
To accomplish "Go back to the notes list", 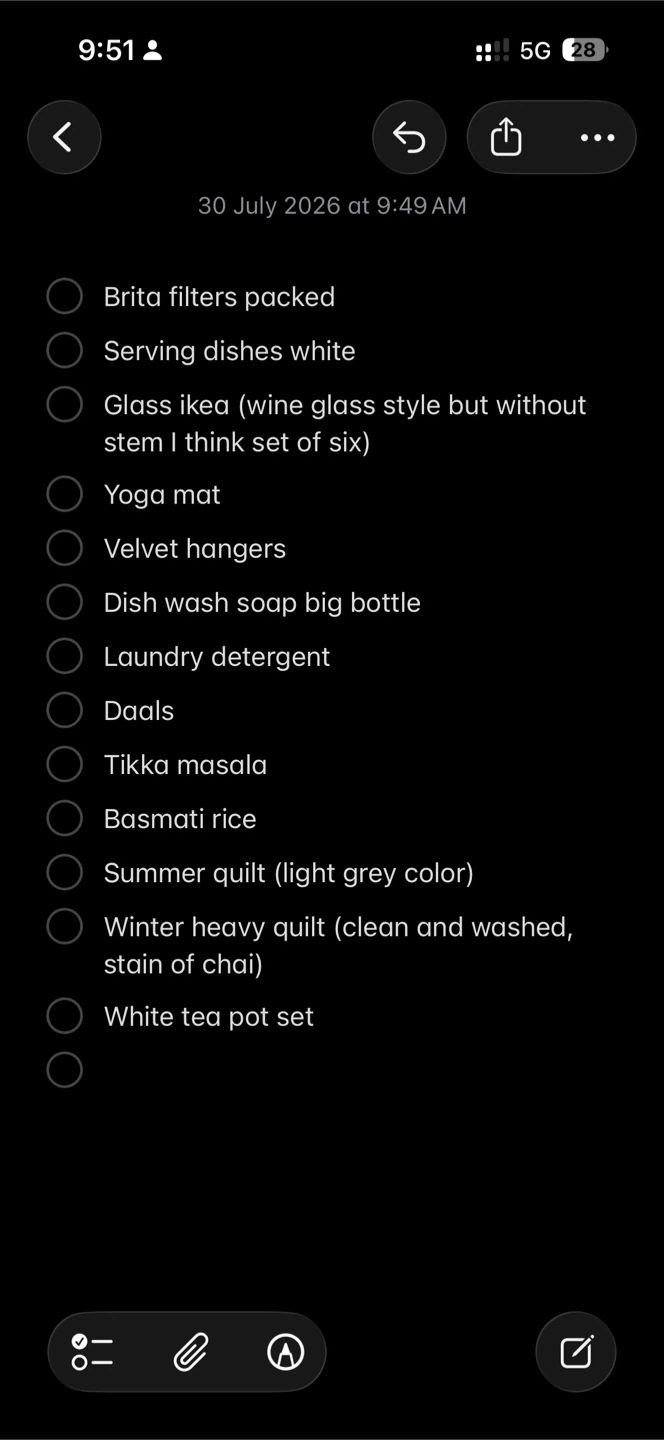I will tap(64, 137).
